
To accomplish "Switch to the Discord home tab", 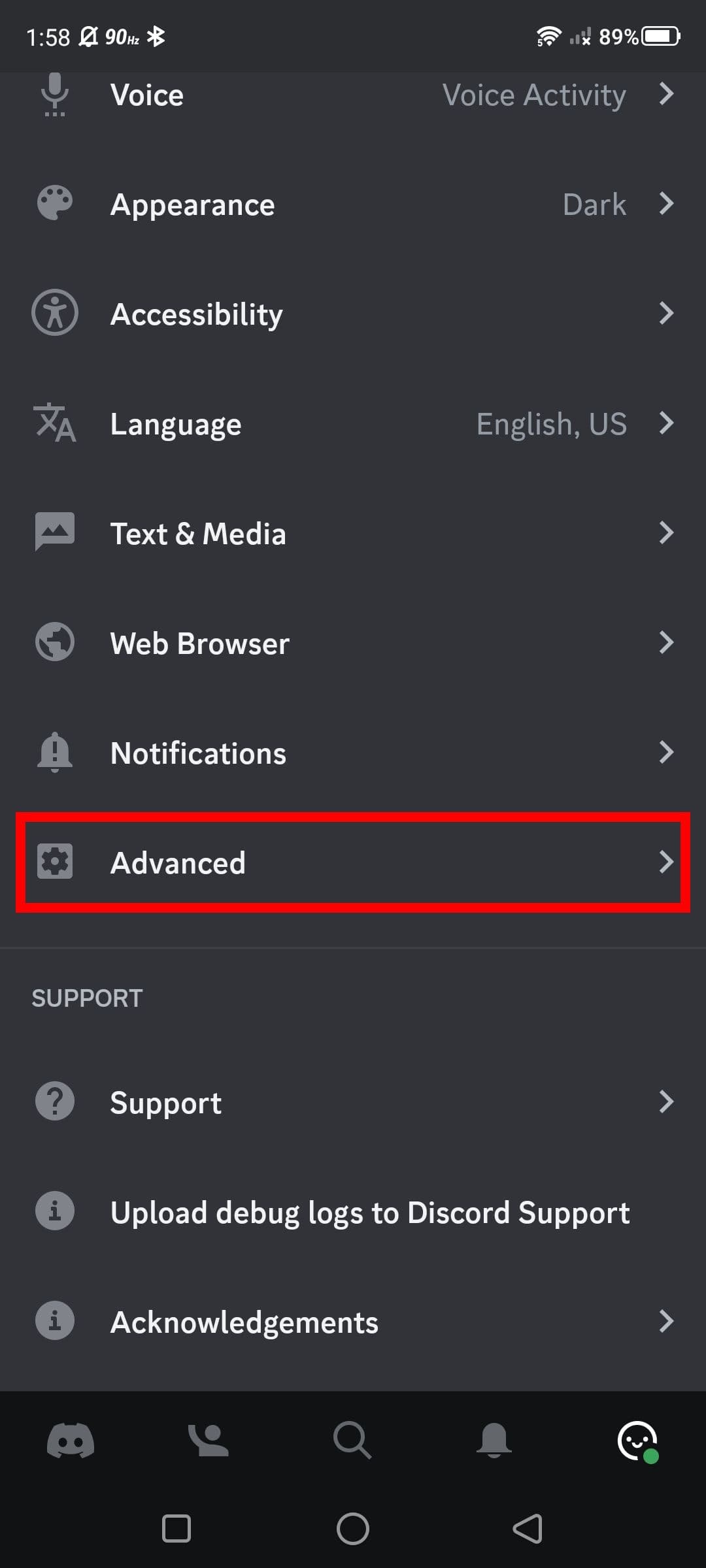I will pos(71,1440).
